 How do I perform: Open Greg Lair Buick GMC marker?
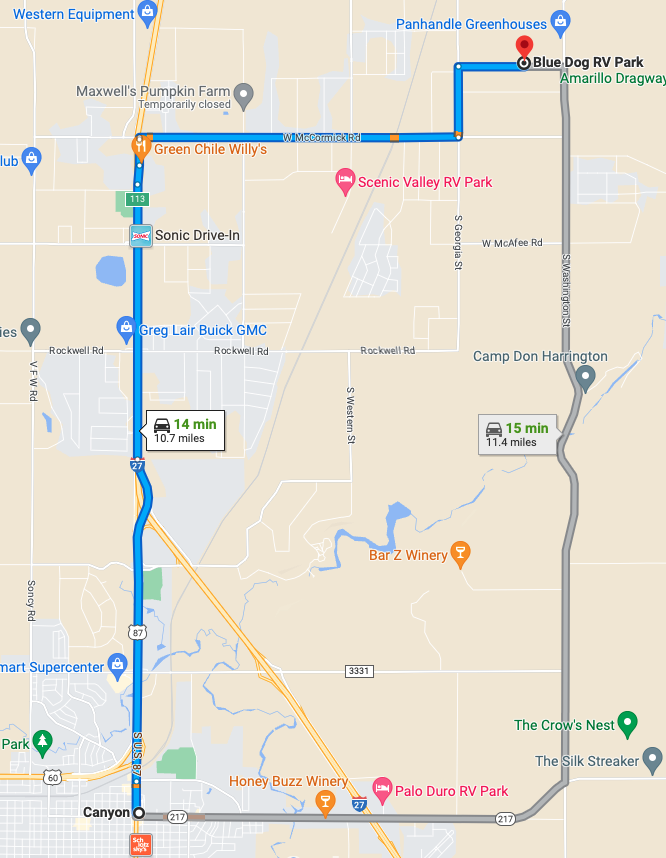click(127, 329)
